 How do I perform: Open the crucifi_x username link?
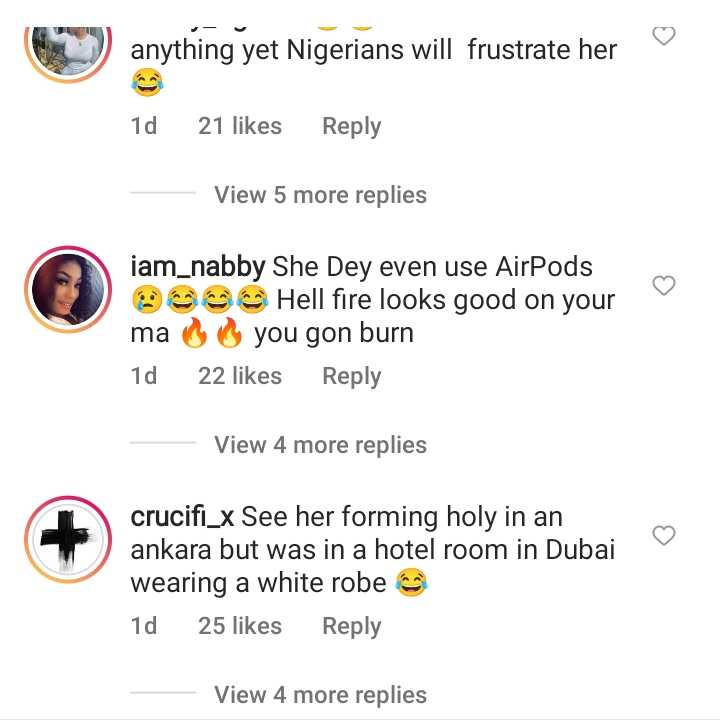point(182,517)
